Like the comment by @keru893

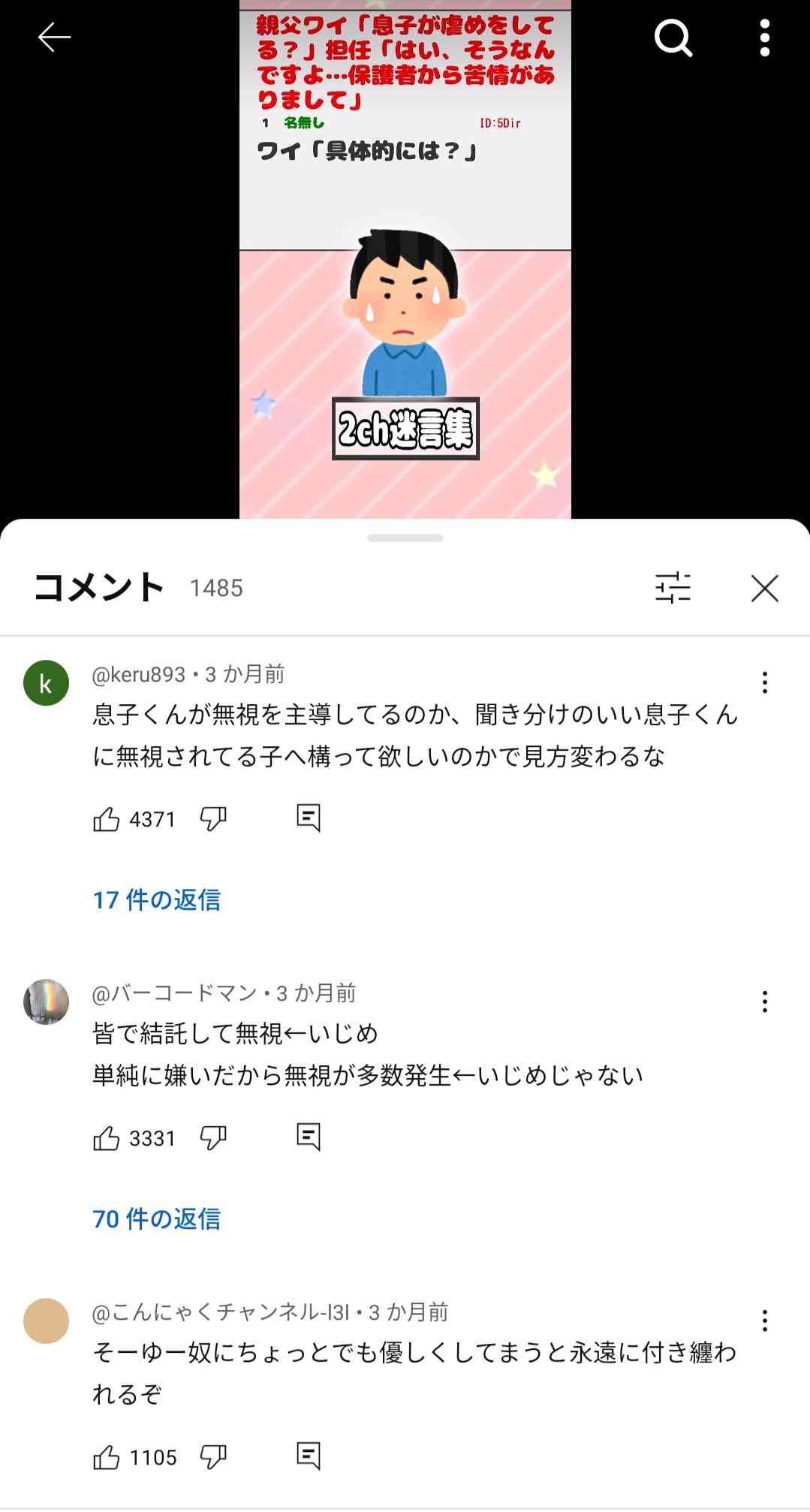click(107, 819)
